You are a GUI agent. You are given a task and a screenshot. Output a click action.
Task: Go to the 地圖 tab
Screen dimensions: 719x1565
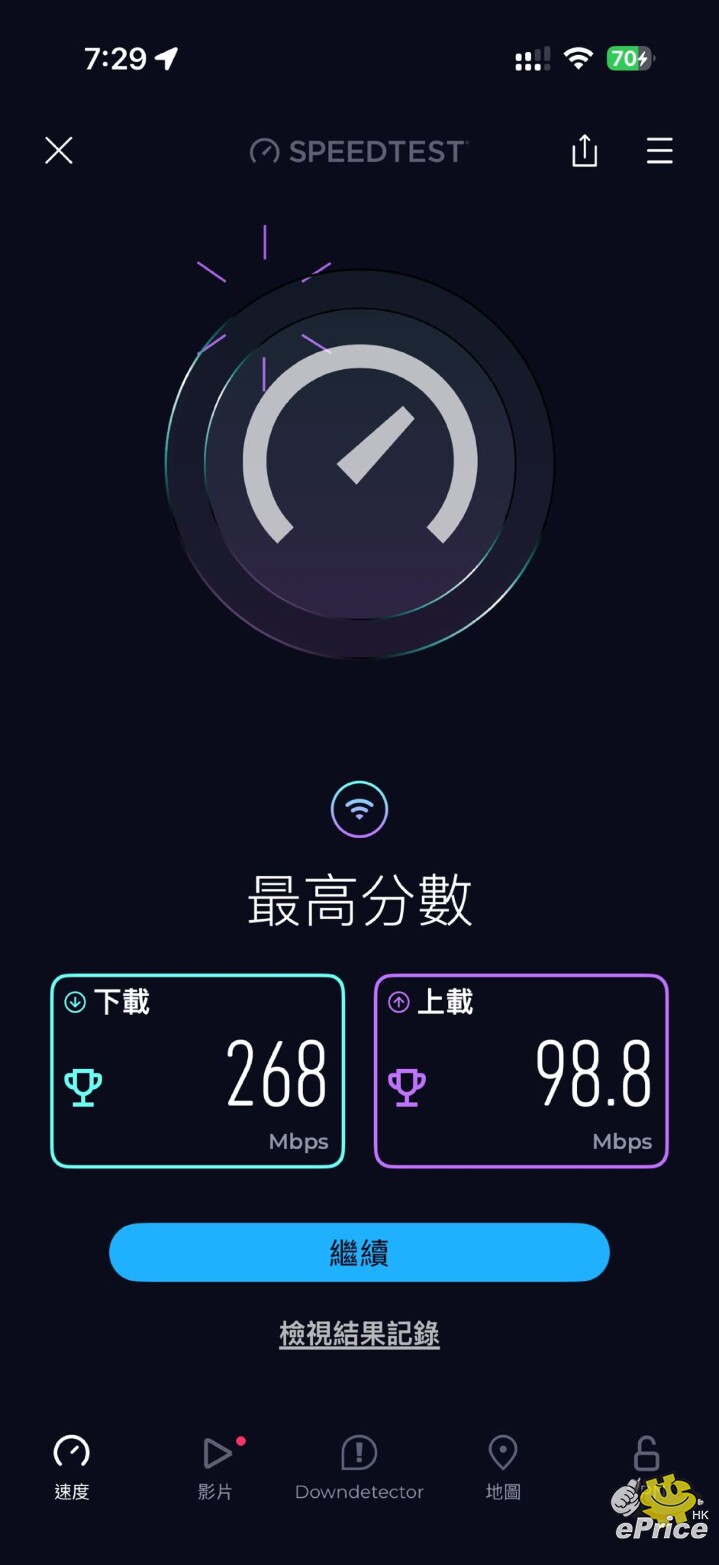503,1466
